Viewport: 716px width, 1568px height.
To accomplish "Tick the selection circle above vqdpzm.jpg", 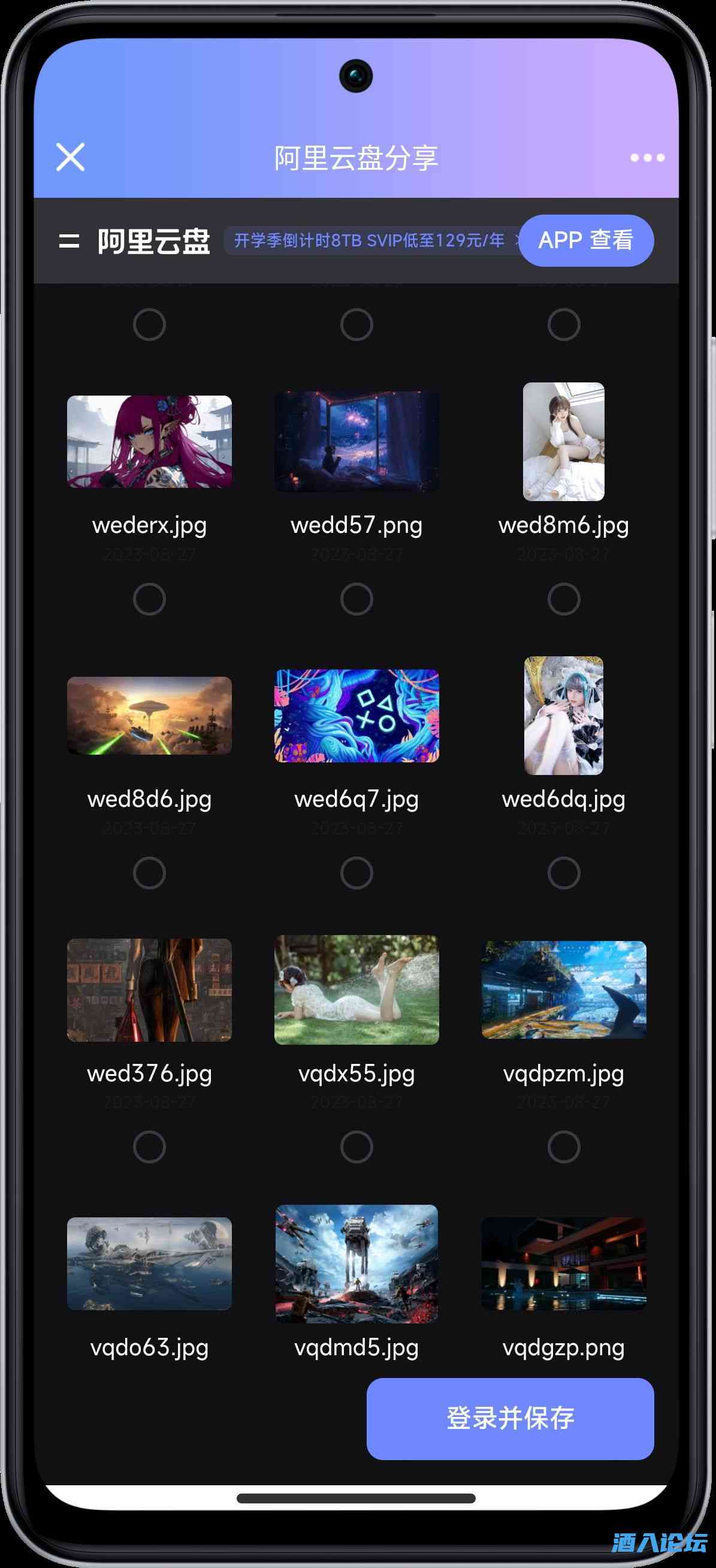I will point(563,873).
